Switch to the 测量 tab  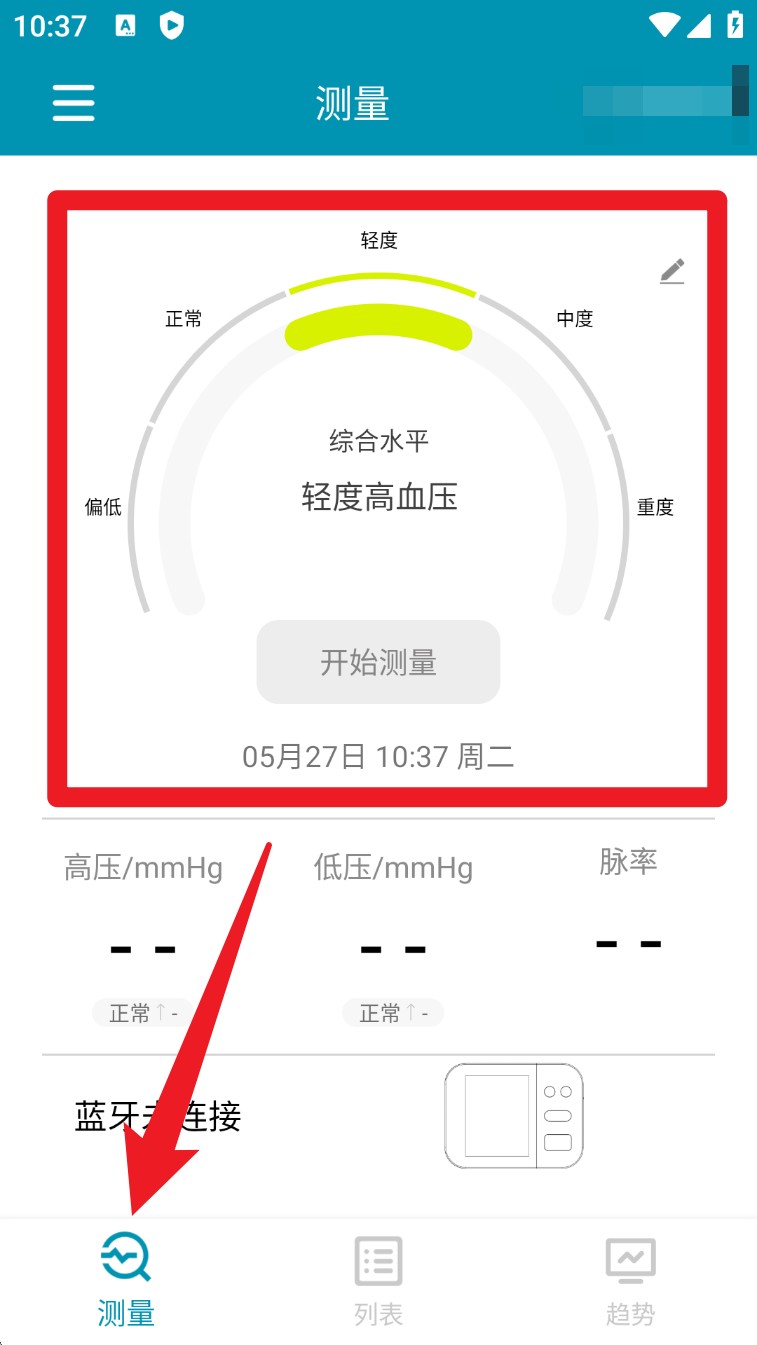click(126, 1280)
